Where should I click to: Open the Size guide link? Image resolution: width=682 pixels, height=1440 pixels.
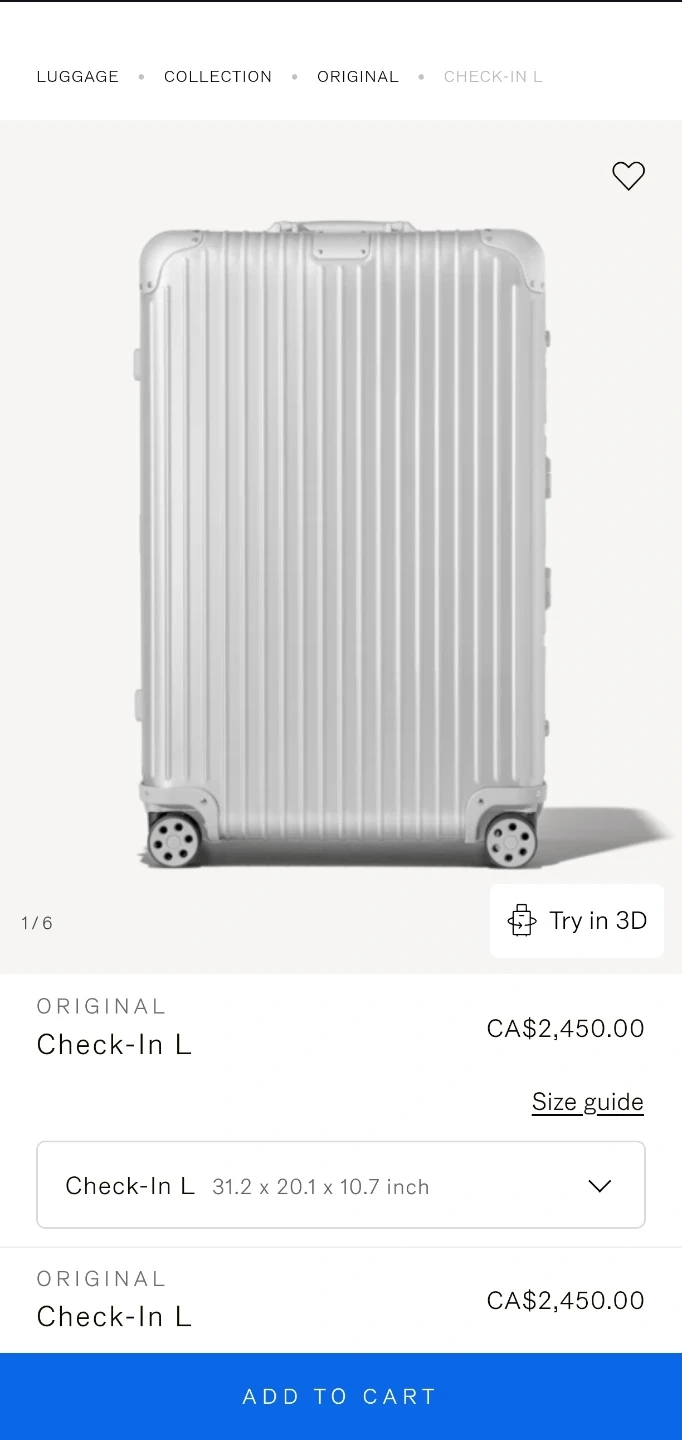click(587, 1102)
